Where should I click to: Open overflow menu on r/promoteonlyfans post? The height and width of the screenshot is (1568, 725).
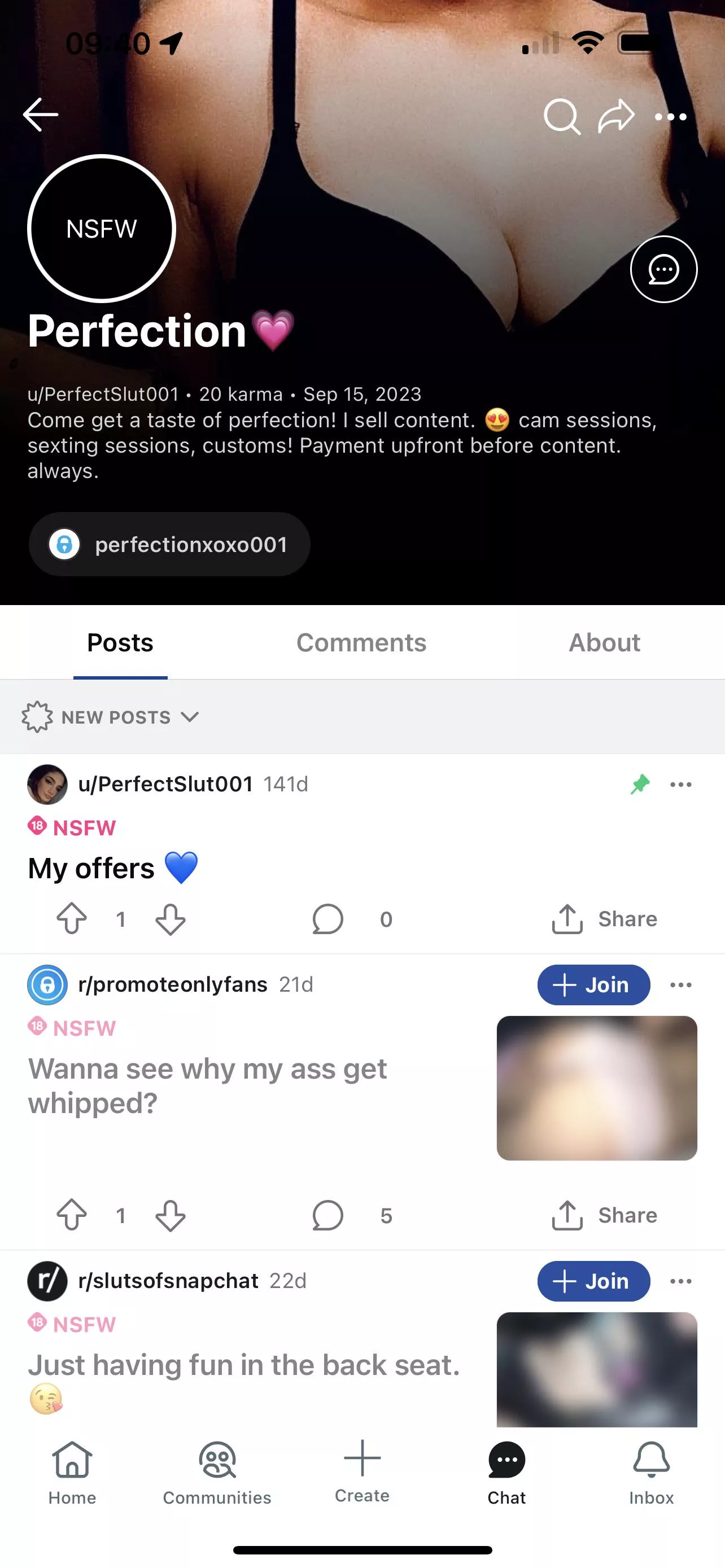tap(681, 984)
